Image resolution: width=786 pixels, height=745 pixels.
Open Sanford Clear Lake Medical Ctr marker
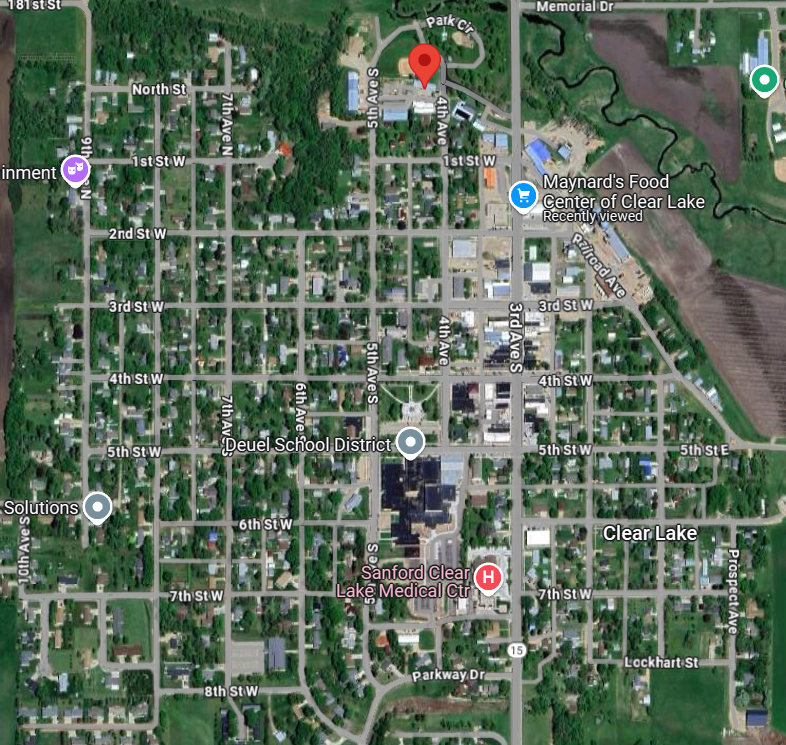[487, 577]
